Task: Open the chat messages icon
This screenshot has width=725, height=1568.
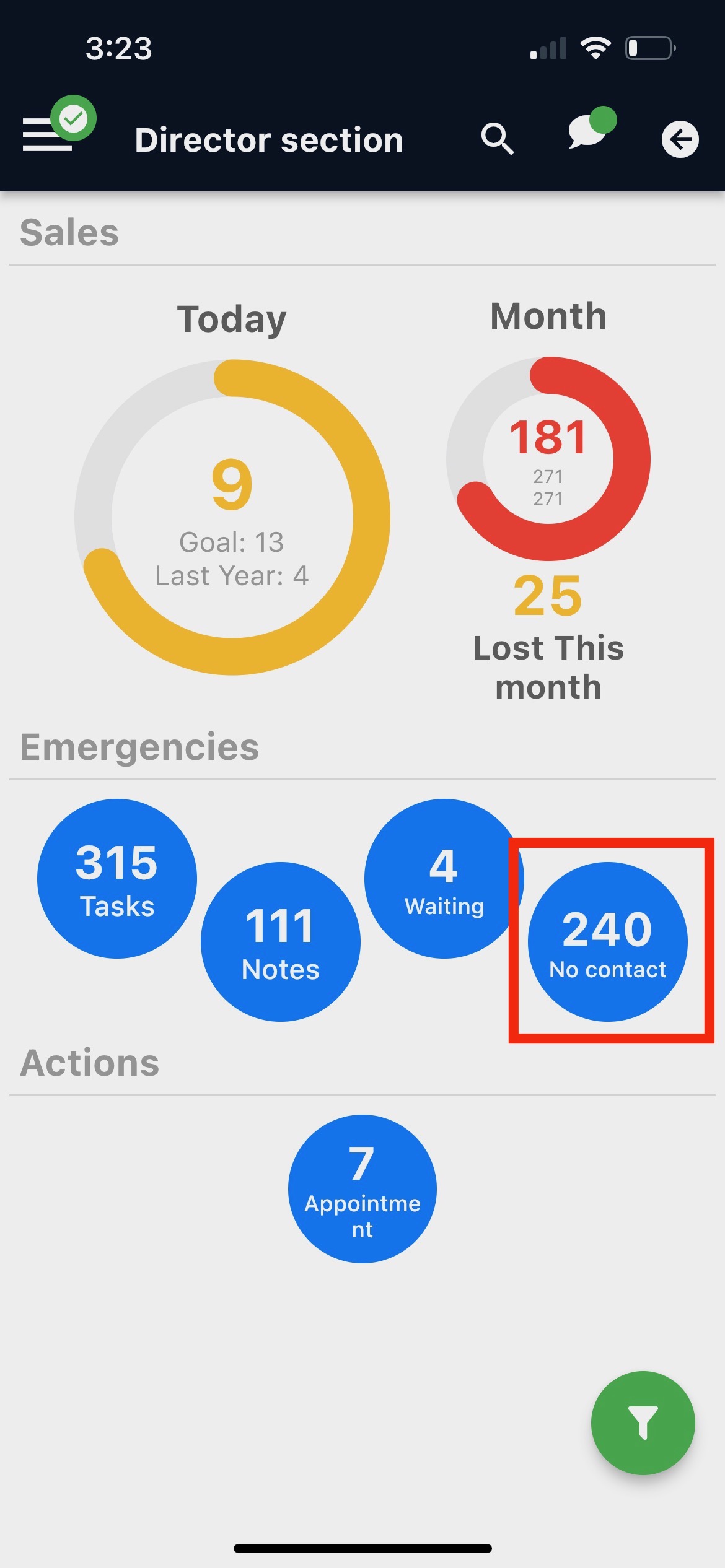Action: coord(587,131)
